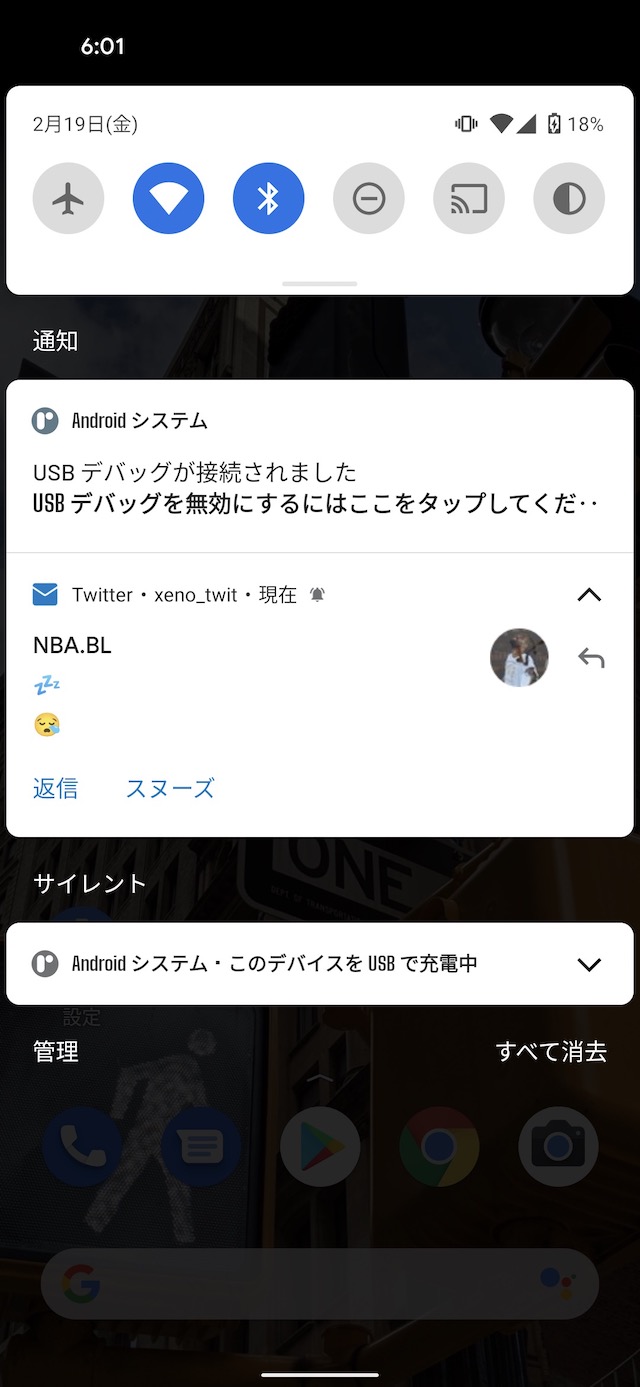Tap 返信 to reply to NBA.BL

coord(55,788)
